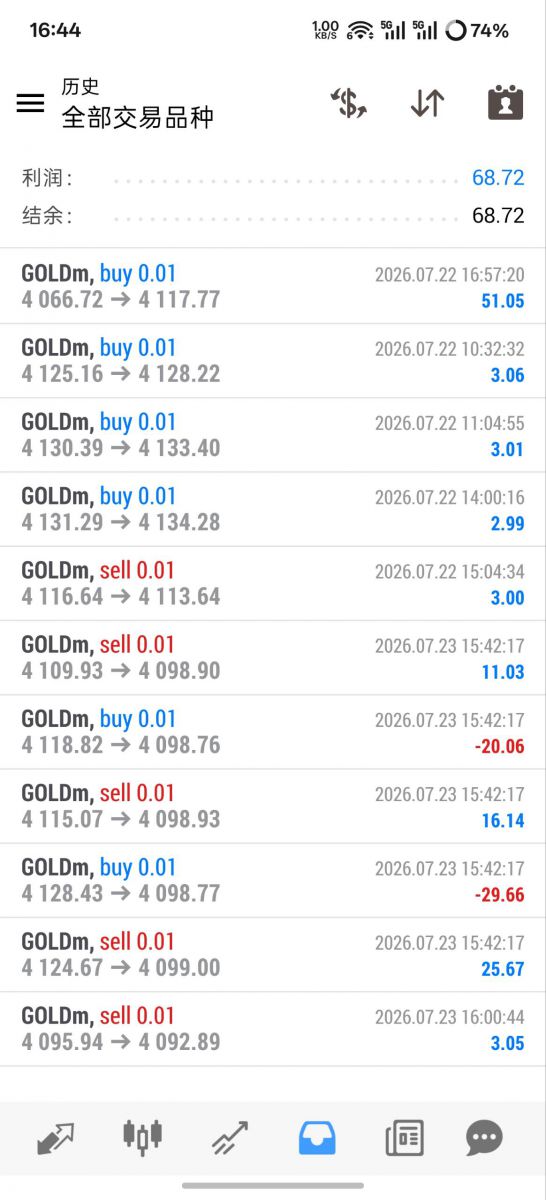Open the Quotes tab in bottom bar
546x1200 pixels.
click(x=56, y=1138)
